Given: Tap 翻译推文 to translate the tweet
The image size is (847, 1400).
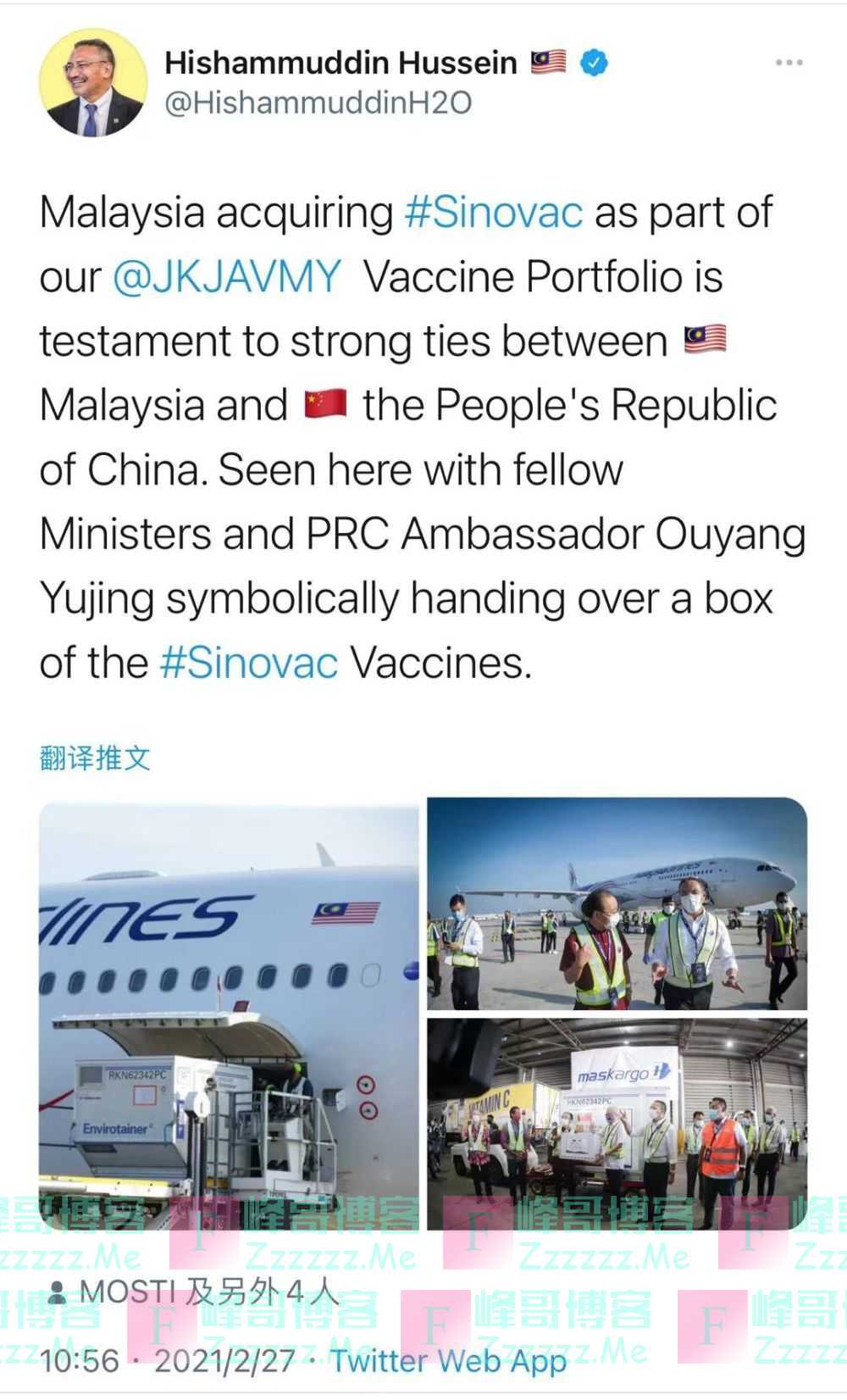Looking at the screenshot, I should coord(95,758).
